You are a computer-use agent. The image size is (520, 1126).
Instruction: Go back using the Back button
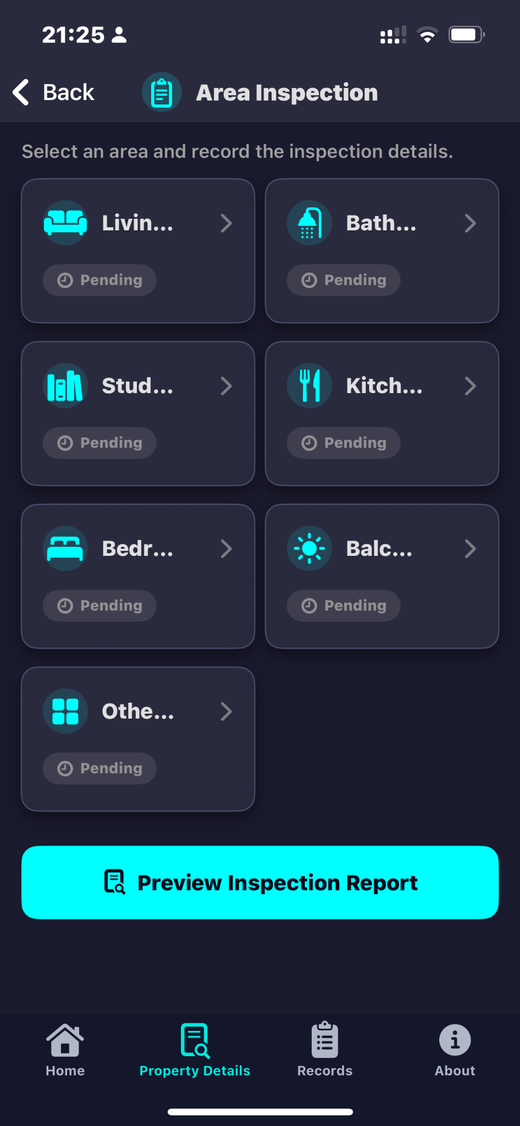point(54,93)
